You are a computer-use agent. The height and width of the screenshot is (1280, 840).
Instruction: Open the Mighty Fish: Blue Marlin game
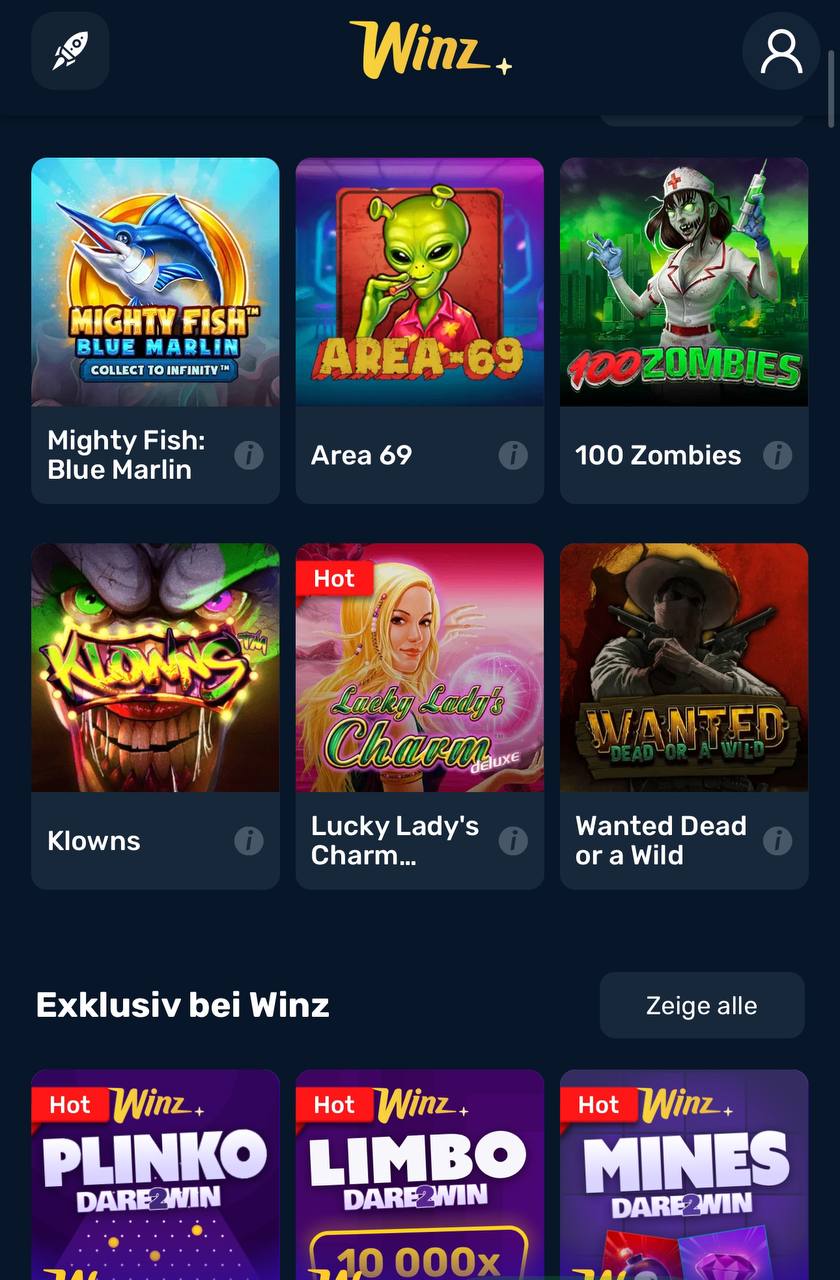[155, 281]
